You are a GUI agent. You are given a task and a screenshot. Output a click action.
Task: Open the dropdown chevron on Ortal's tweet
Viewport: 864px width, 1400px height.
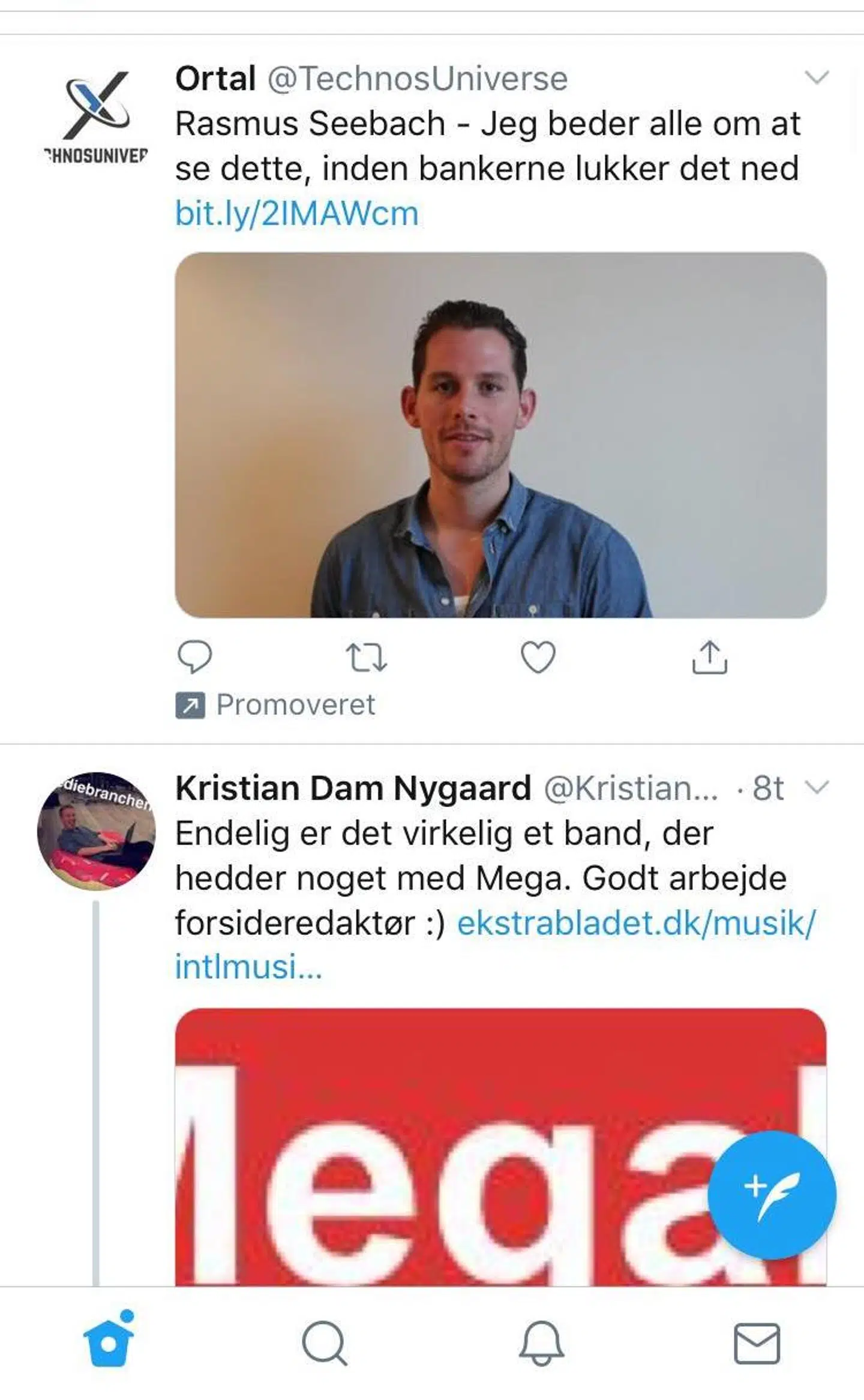[818, 77]
